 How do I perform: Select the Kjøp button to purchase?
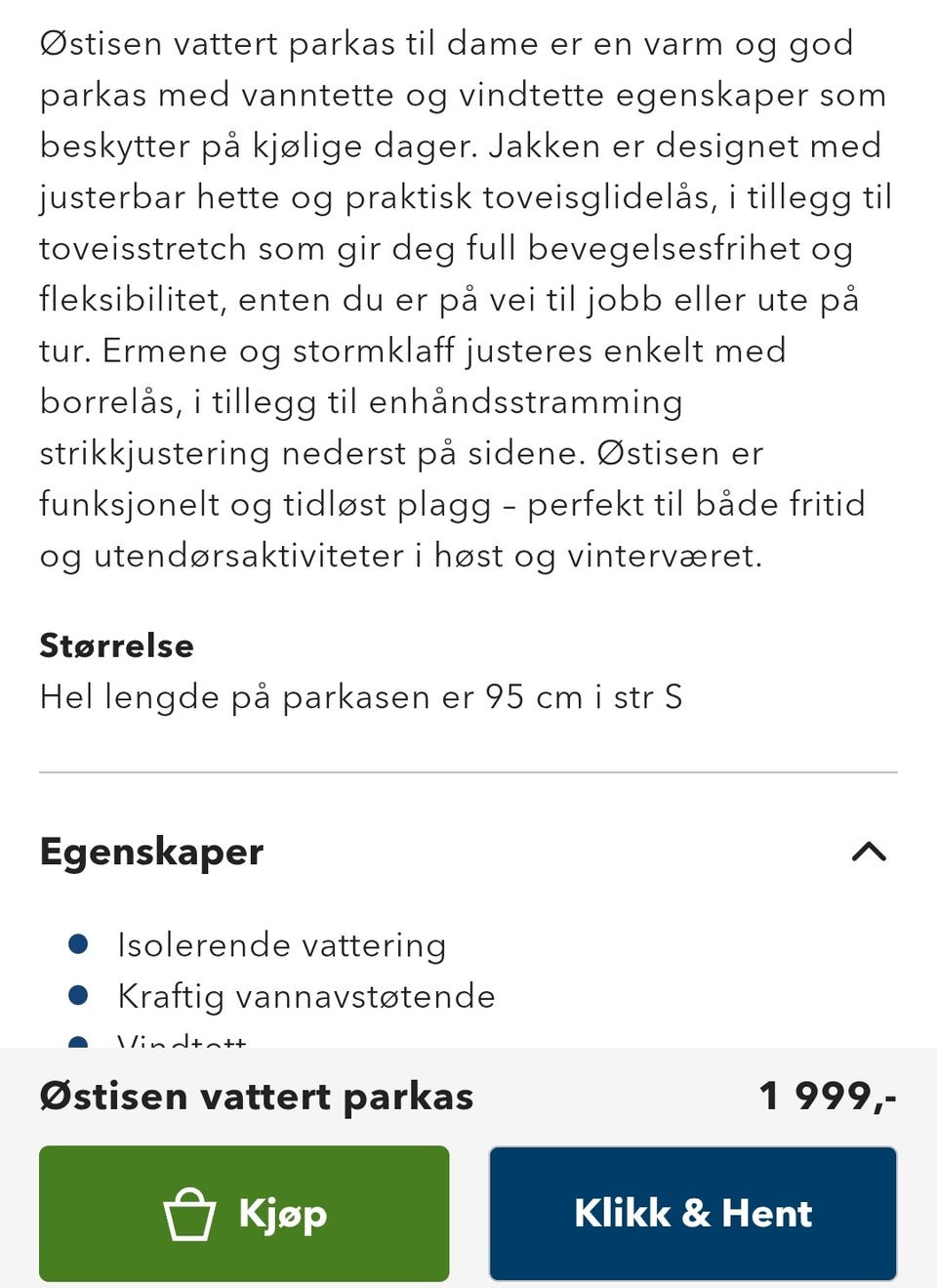244,1213
